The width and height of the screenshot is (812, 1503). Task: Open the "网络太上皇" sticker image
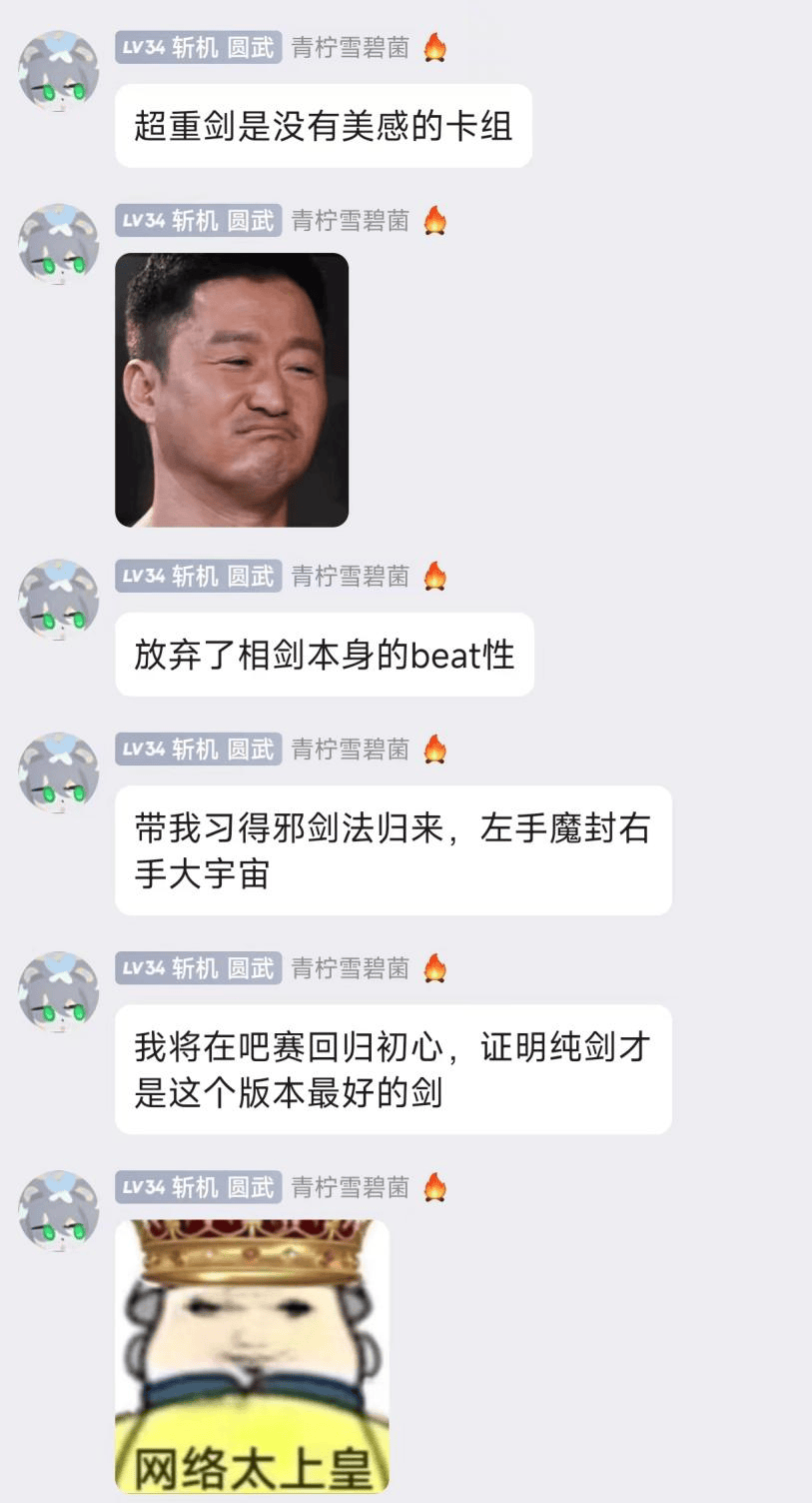[252, 1355]
